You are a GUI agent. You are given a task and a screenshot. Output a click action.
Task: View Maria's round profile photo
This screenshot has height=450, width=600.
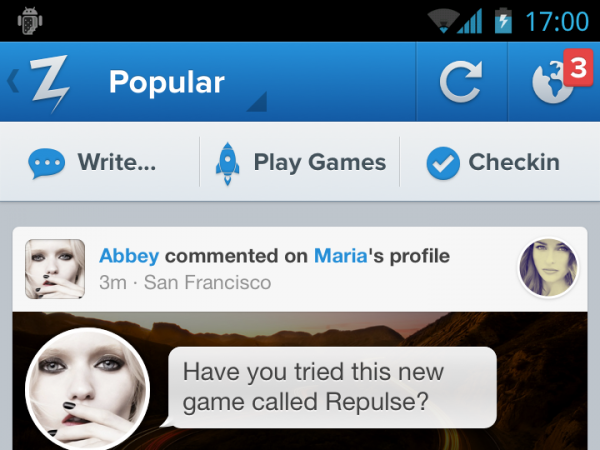click(547, 268)
